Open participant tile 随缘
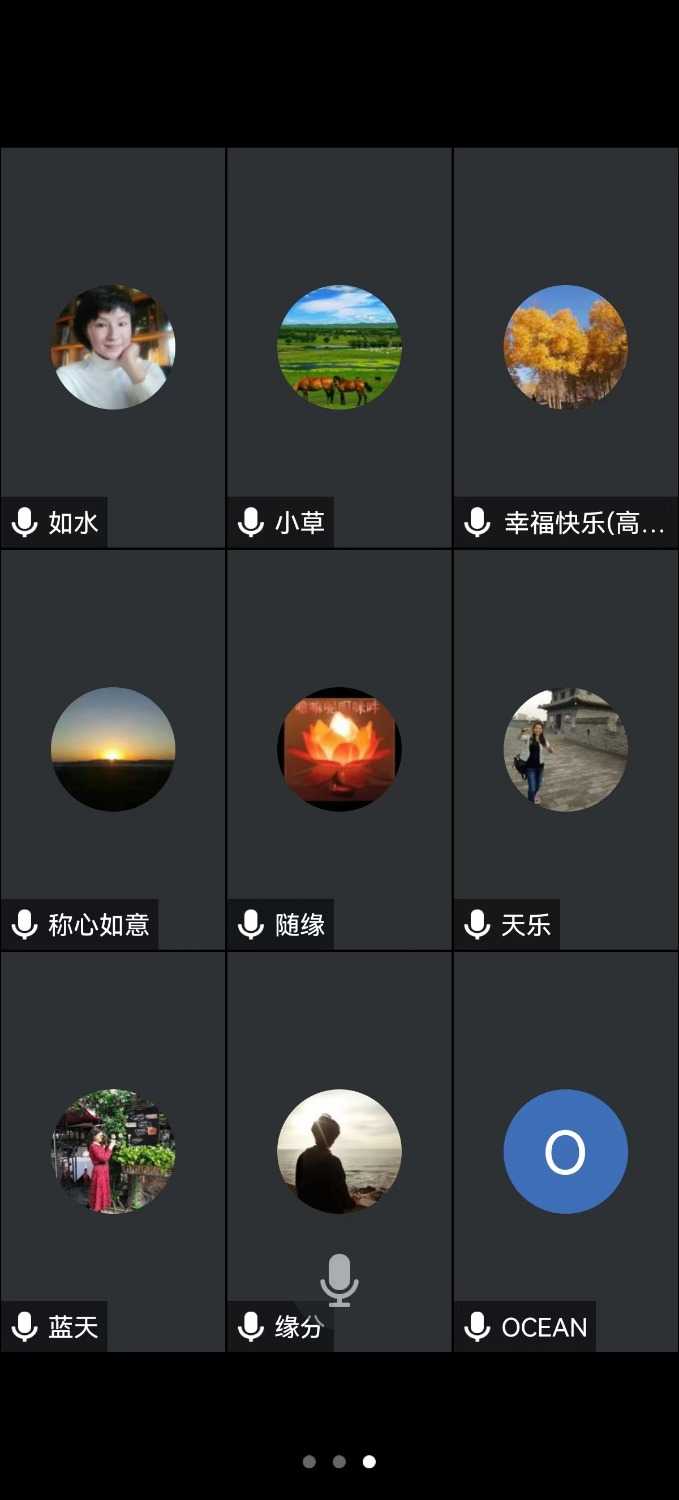The height and width of the screenshot is (1500, 679). [339, 749]
